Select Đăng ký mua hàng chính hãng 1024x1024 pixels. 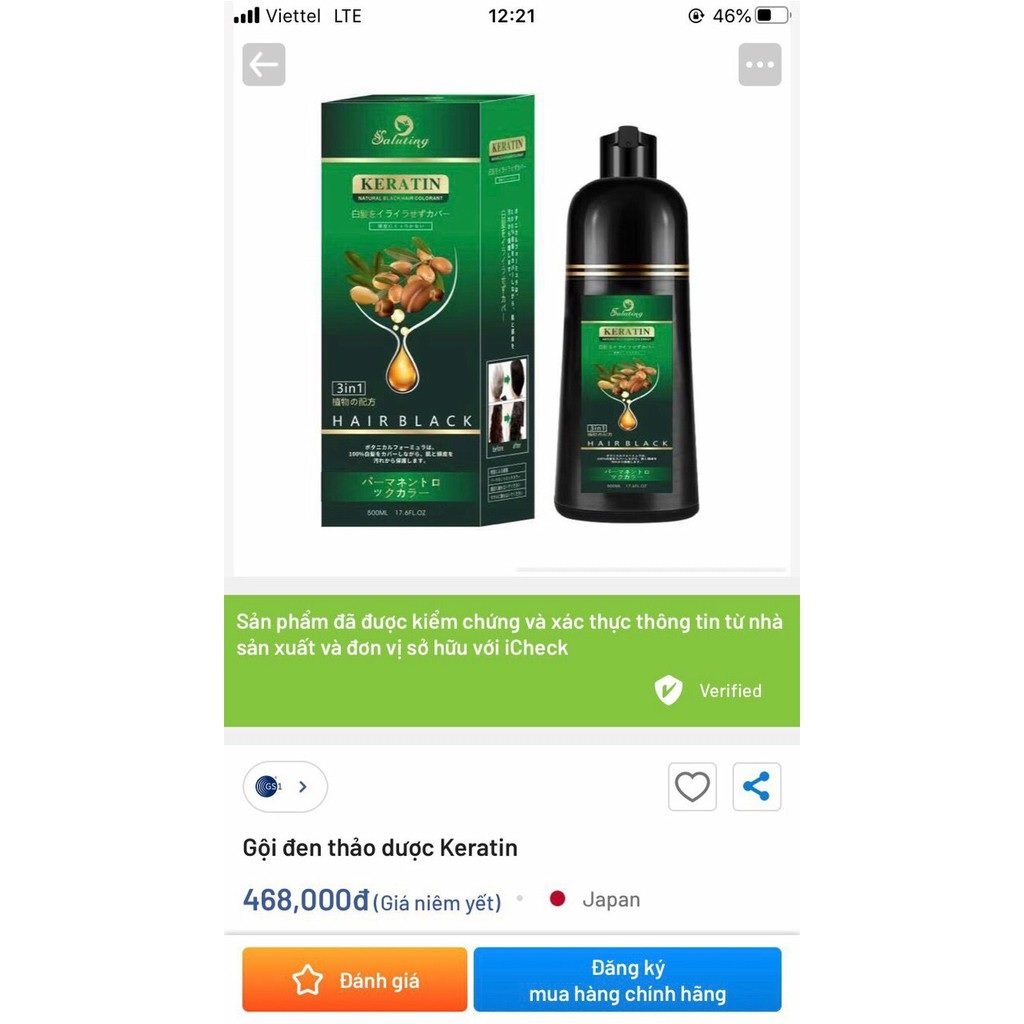(x=627, y=980)
